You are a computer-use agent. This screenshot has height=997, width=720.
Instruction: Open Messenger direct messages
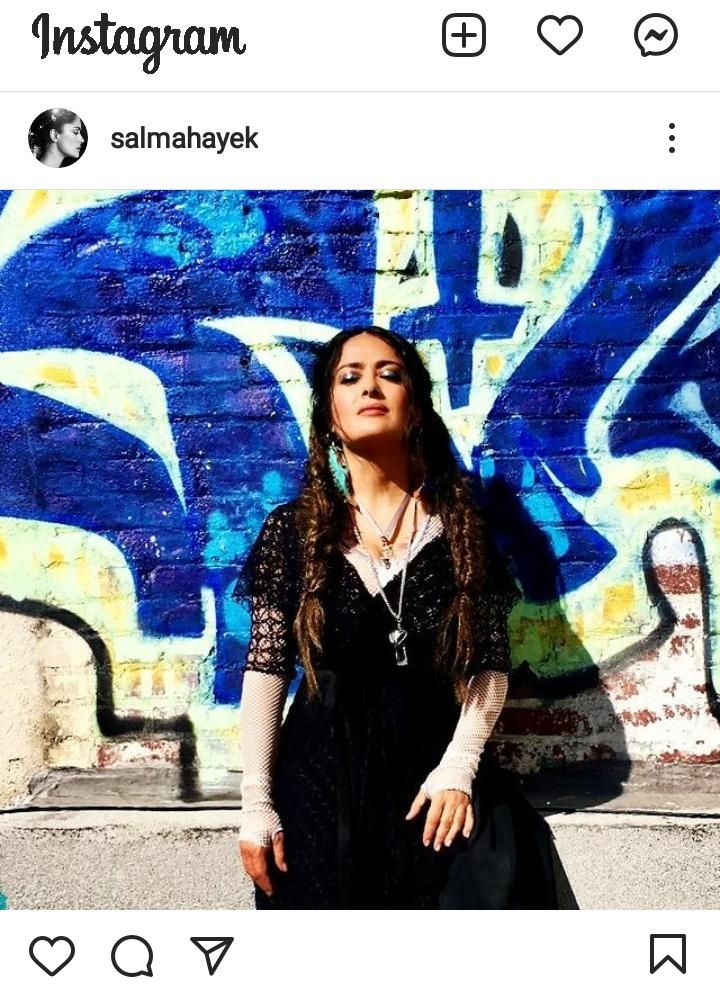pos(656,37)
